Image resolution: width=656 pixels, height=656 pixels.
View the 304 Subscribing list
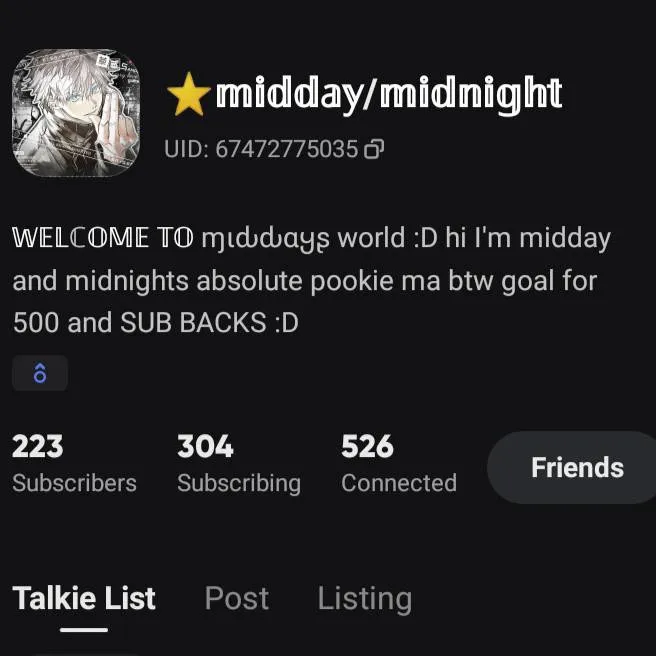238,464
